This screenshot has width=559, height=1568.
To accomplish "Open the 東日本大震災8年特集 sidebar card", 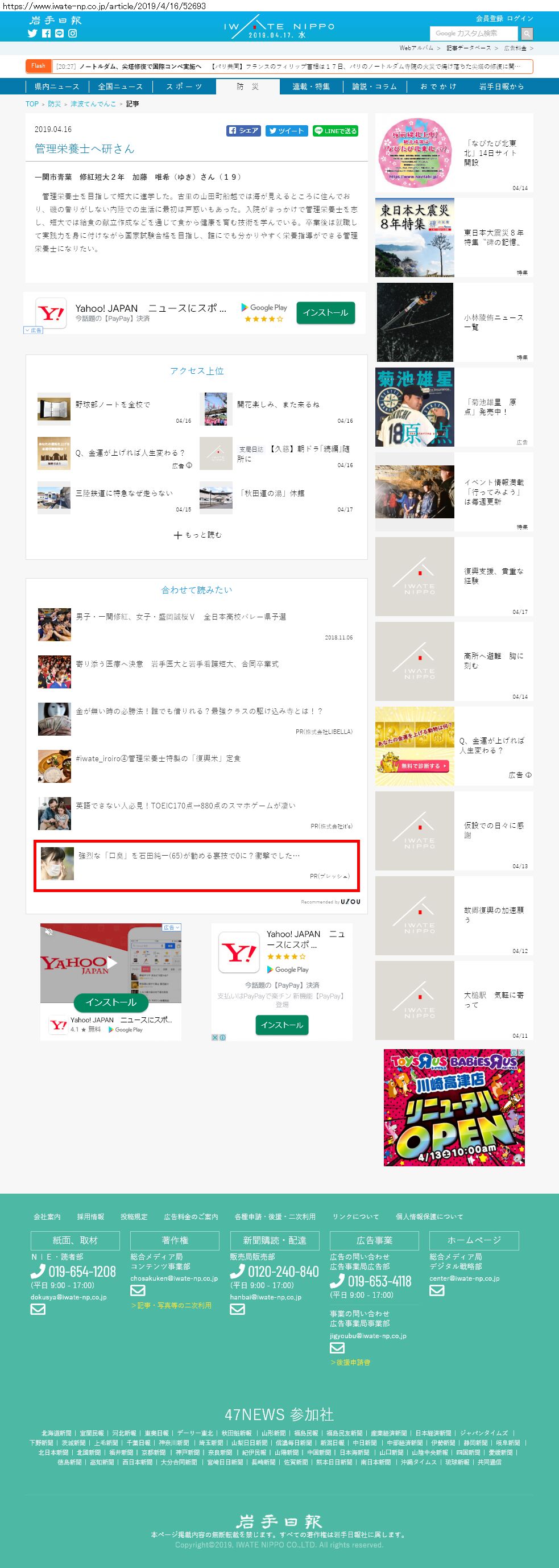I will coord(454,237).
